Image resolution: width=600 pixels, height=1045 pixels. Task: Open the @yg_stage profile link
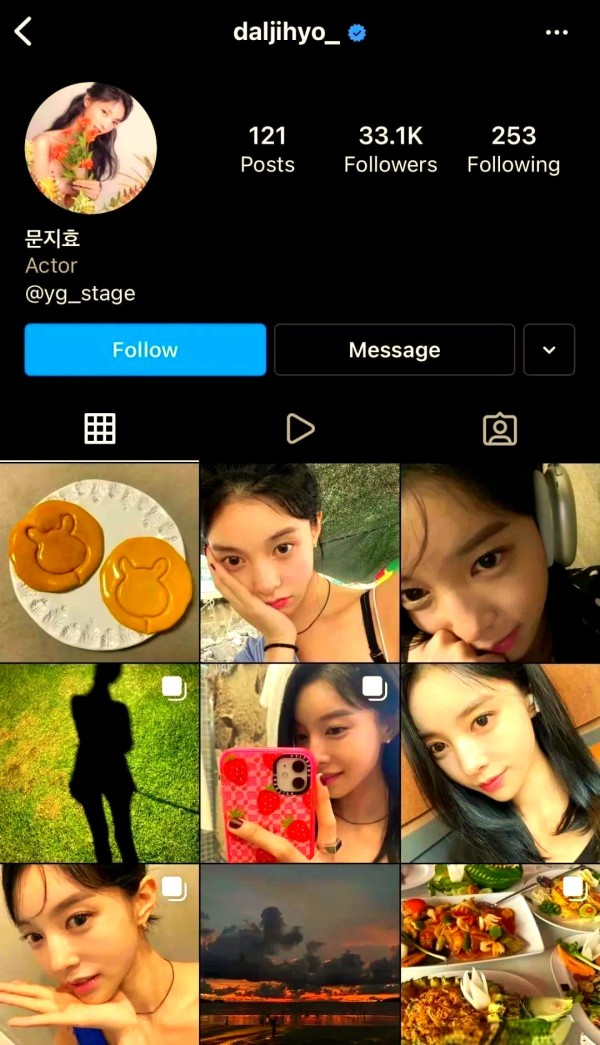(x=80, y=294)
